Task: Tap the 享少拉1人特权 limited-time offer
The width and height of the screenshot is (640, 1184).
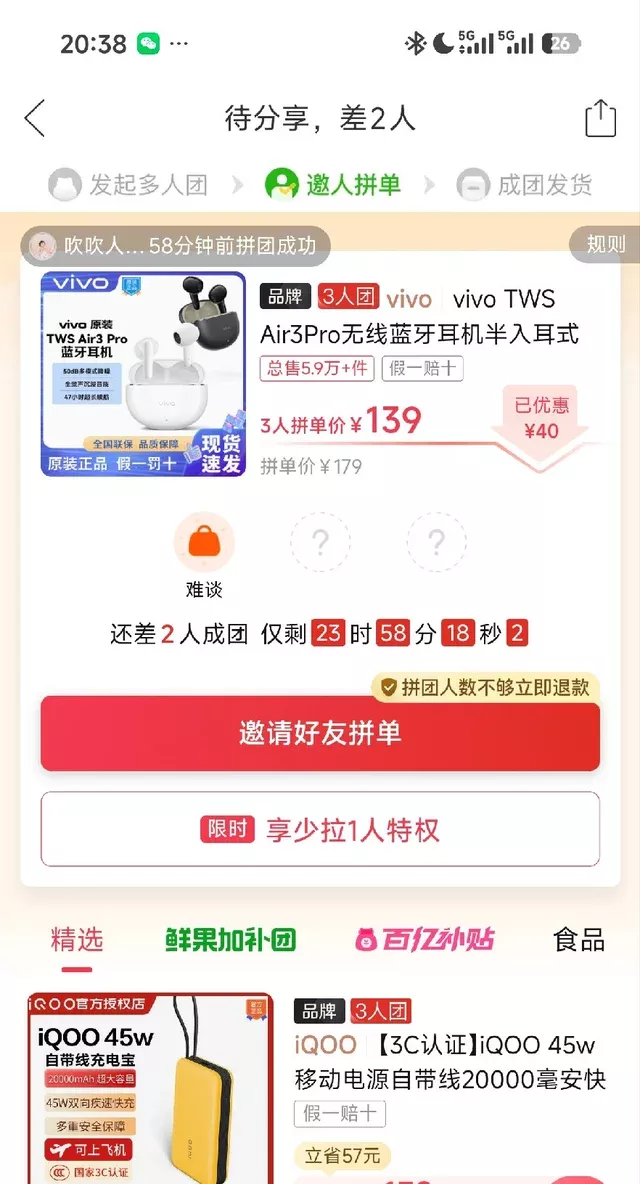Action: click(320, 830)
